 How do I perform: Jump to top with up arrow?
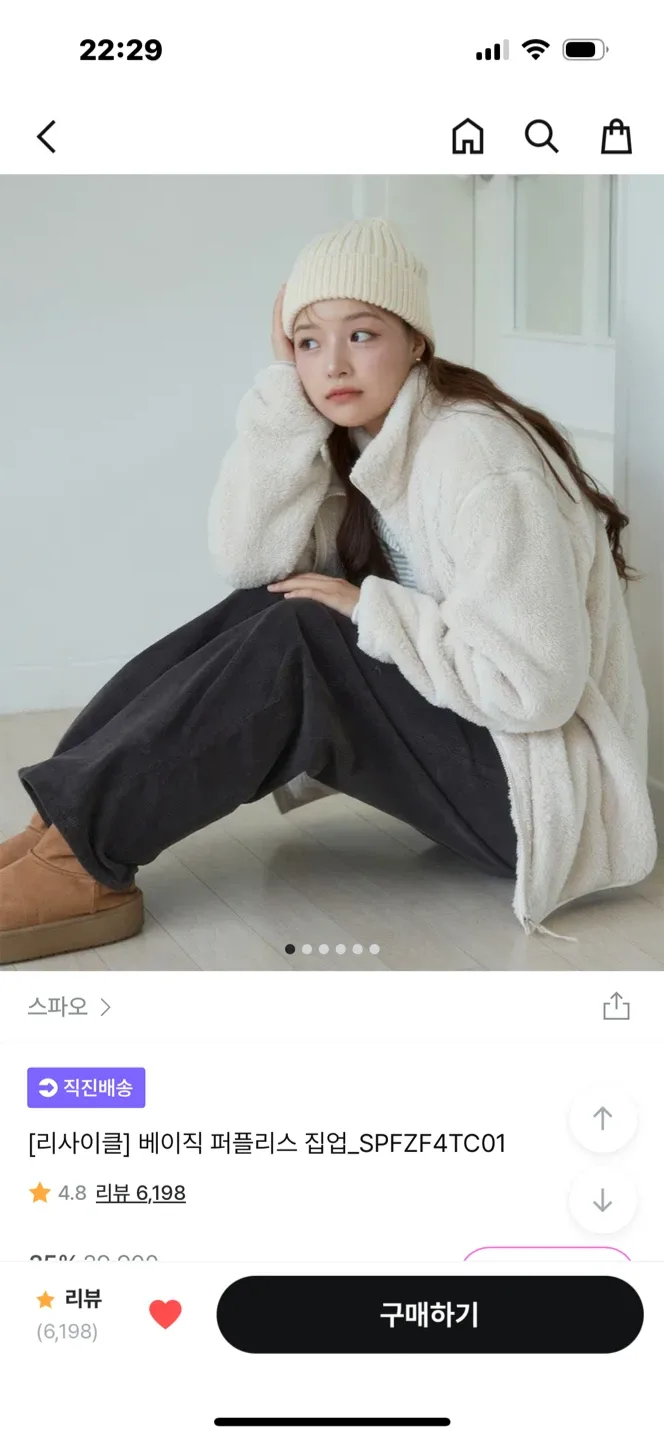[x=602, y=1119]
